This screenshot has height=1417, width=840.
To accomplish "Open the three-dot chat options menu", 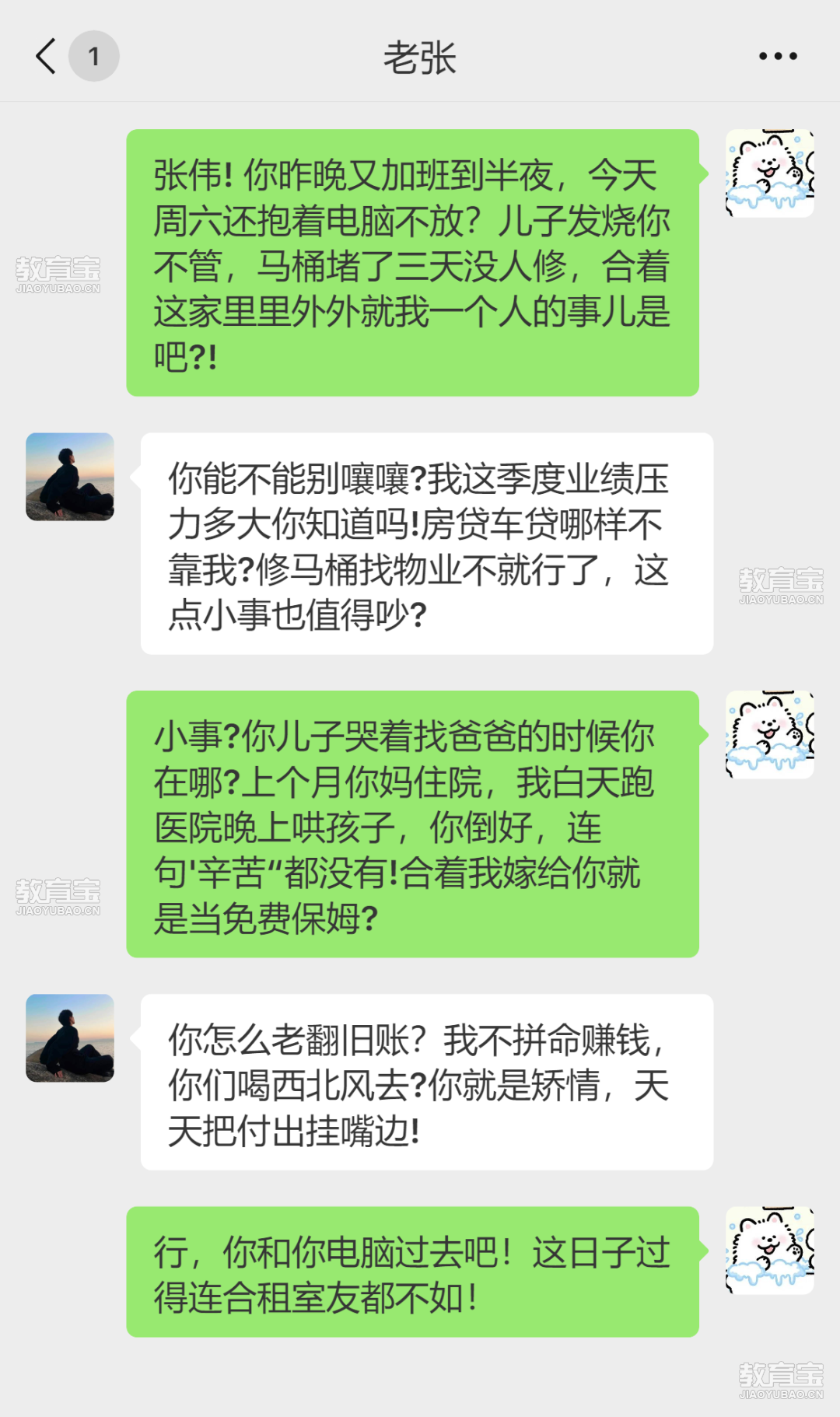I will coord(778,56).
